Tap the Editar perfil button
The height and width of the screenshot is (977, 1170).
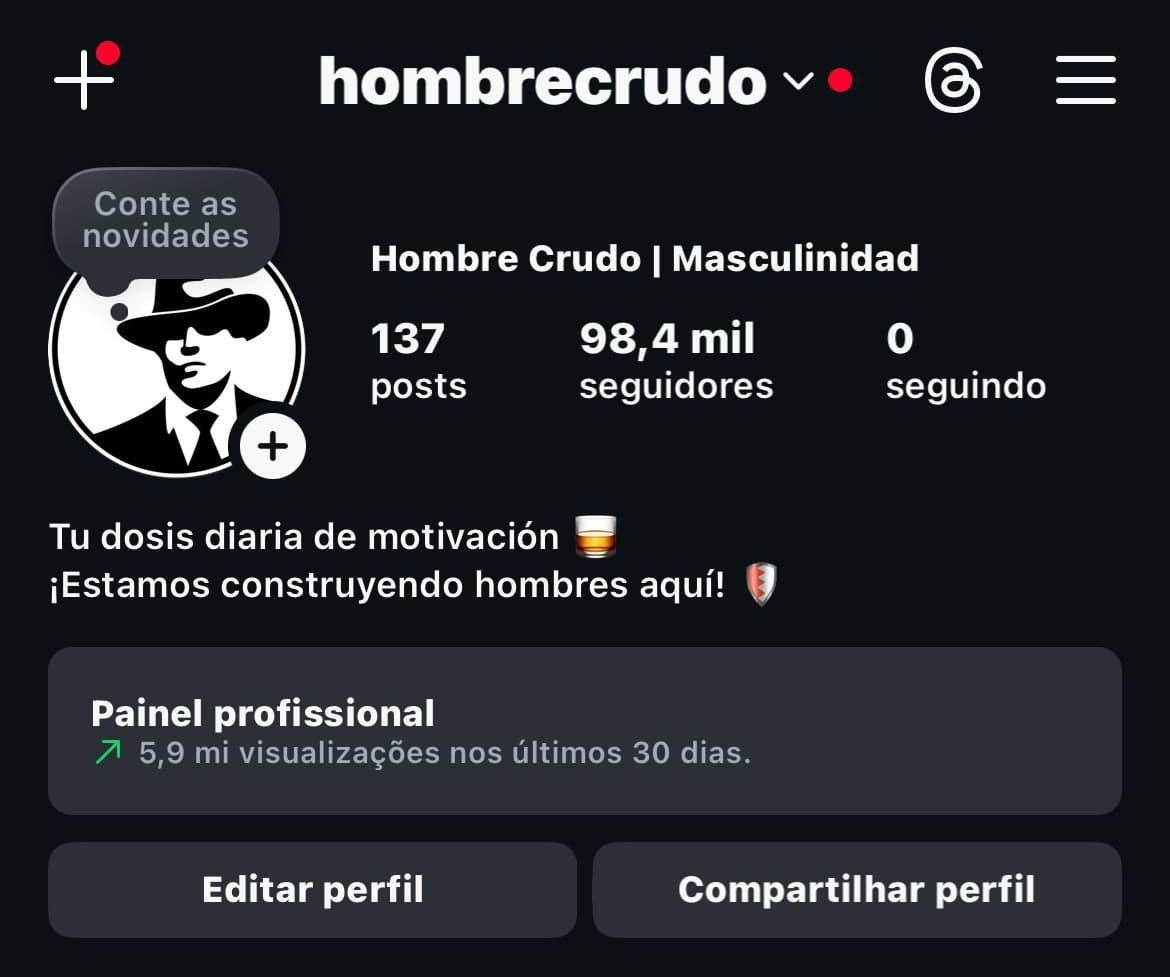click(312, 889)
